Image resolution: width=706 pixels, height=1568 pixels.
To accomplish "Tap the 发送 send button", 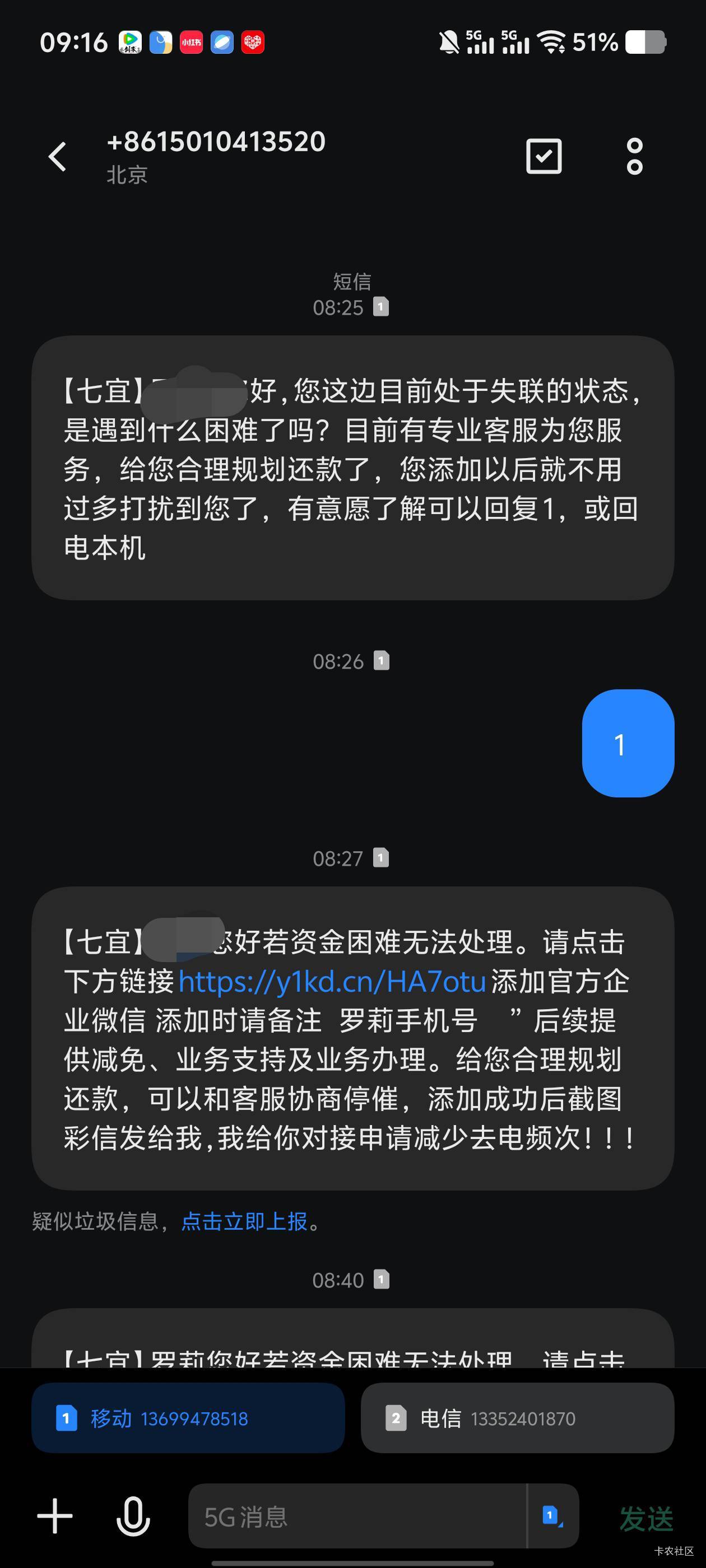I will point(646,1519).
